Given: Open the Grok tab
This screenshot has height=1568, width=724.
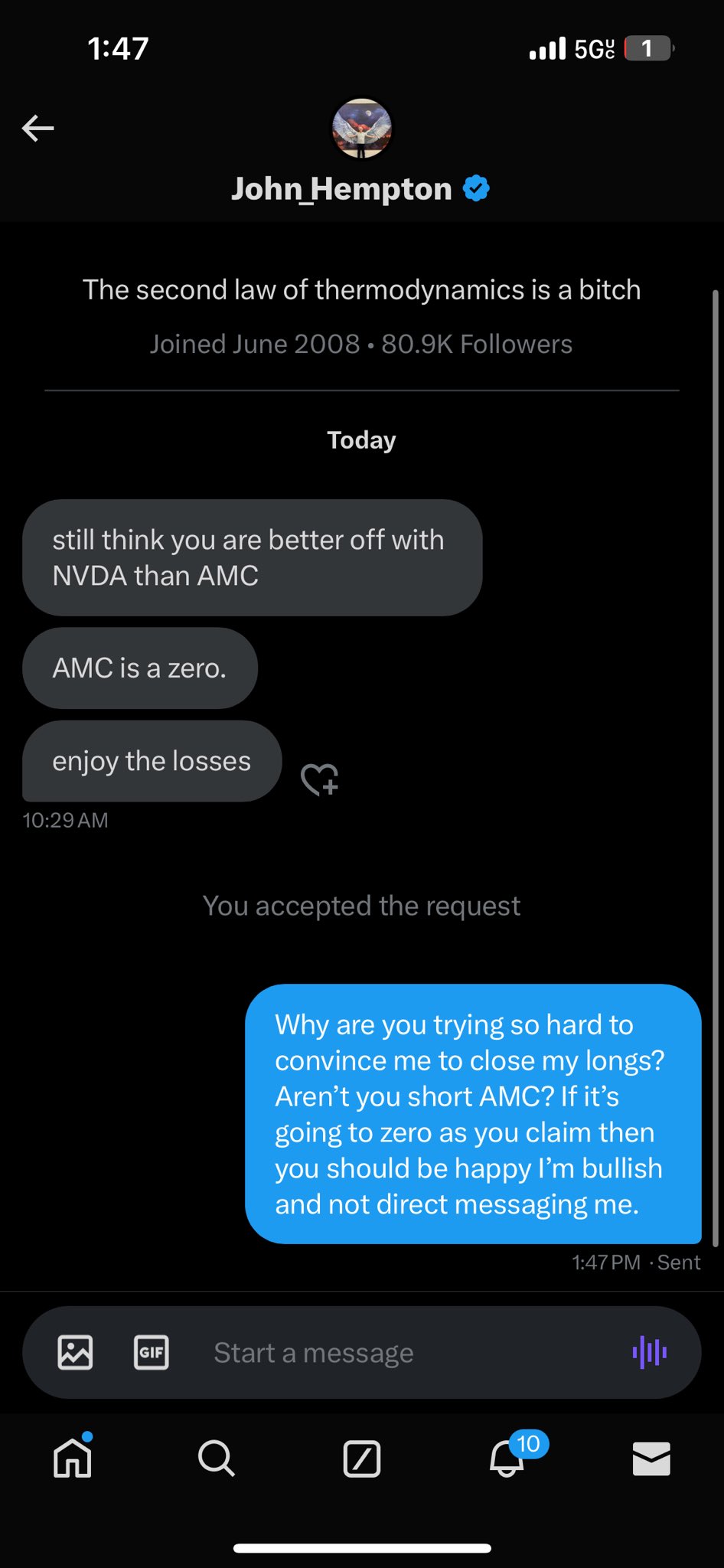Looking at the screenshot, I should (x=361, y=1458).
